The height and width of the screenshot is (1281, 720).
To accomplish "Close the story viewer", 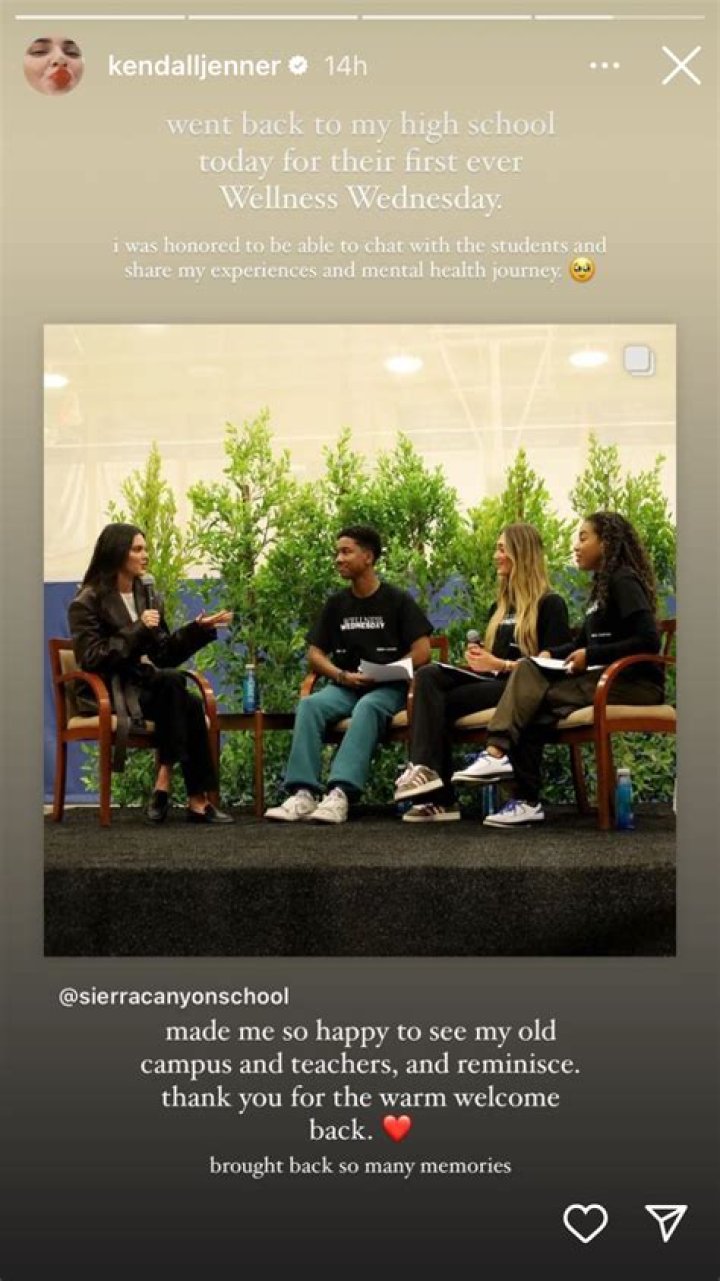I will coord(681,66).
